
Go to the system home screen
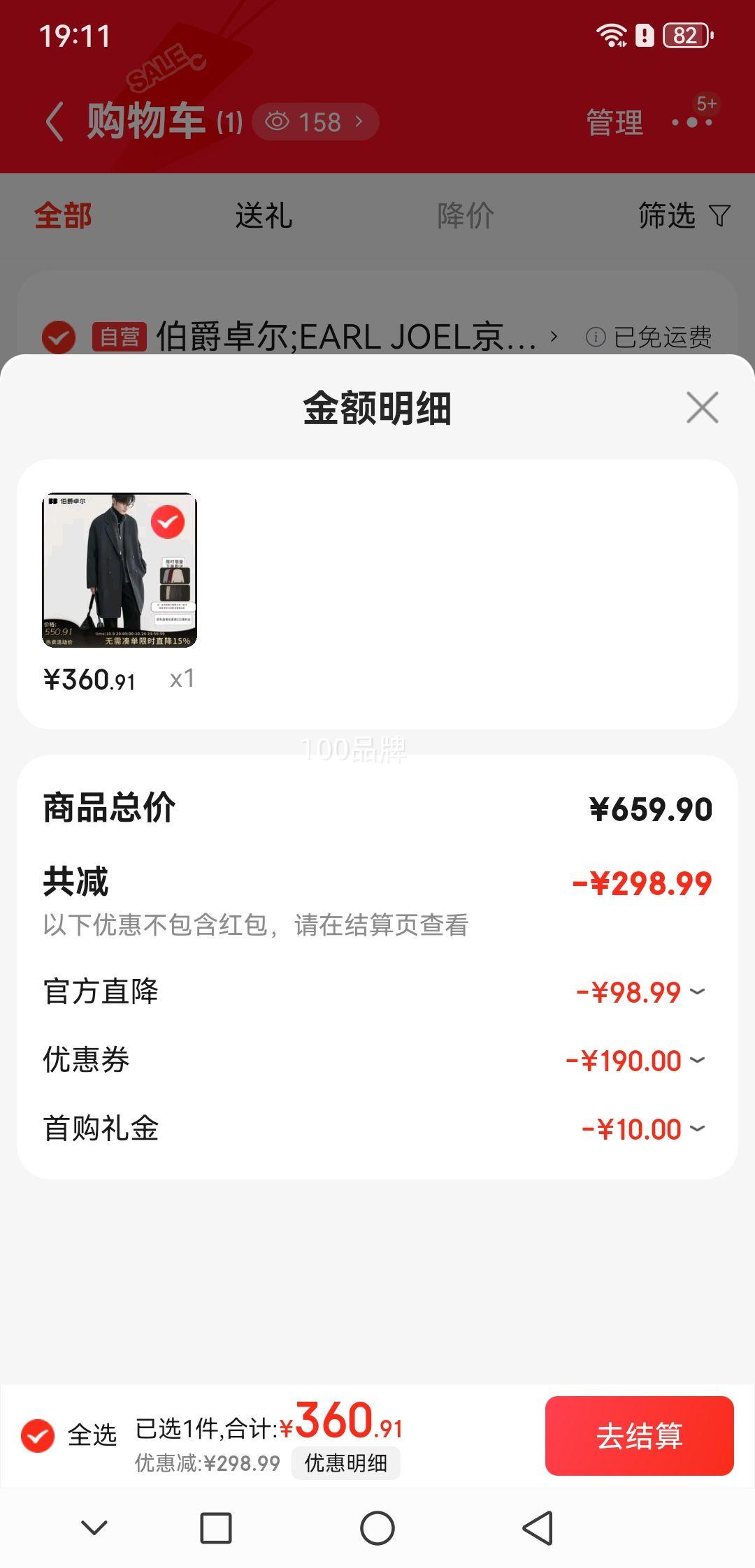click(377, 1528)
